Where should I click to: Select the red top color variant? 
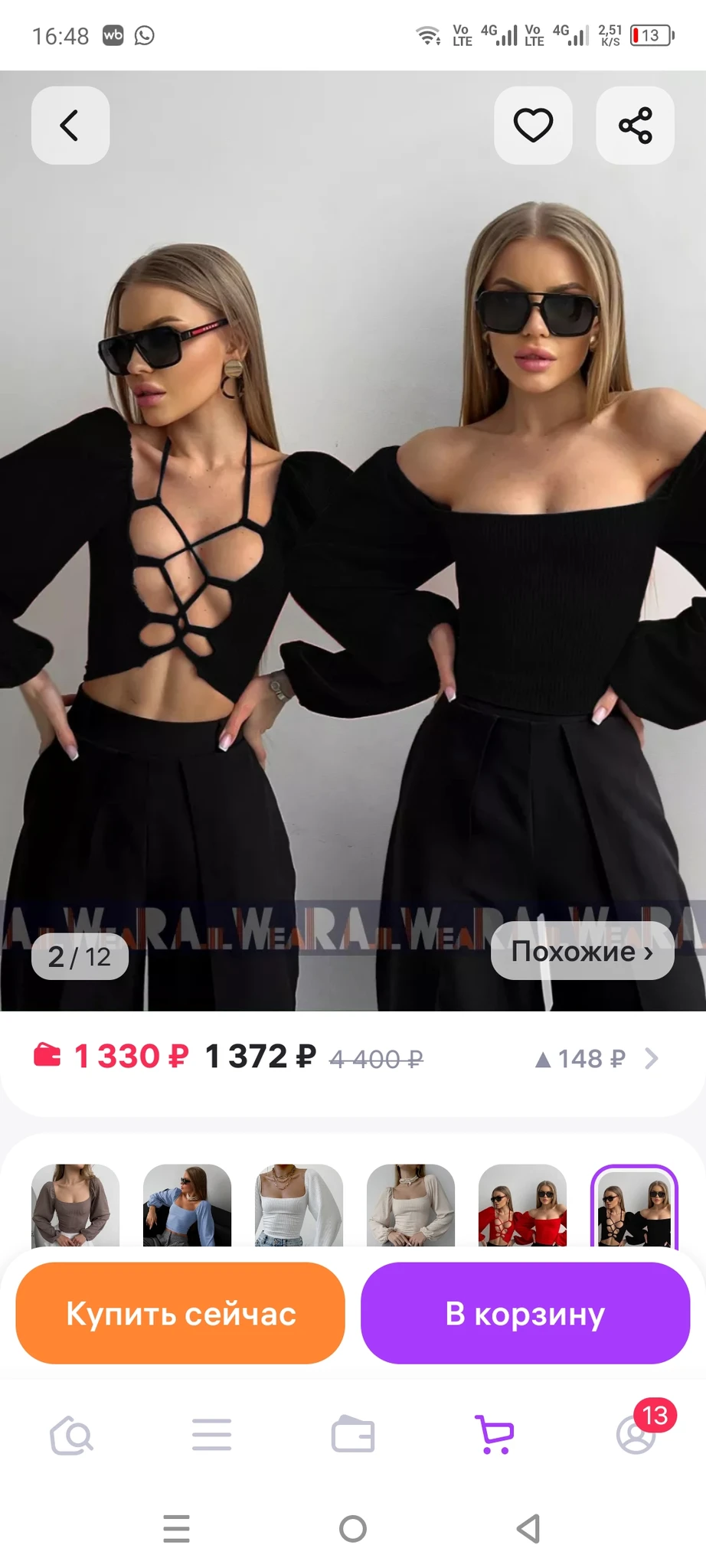[x=522, y=1205]
